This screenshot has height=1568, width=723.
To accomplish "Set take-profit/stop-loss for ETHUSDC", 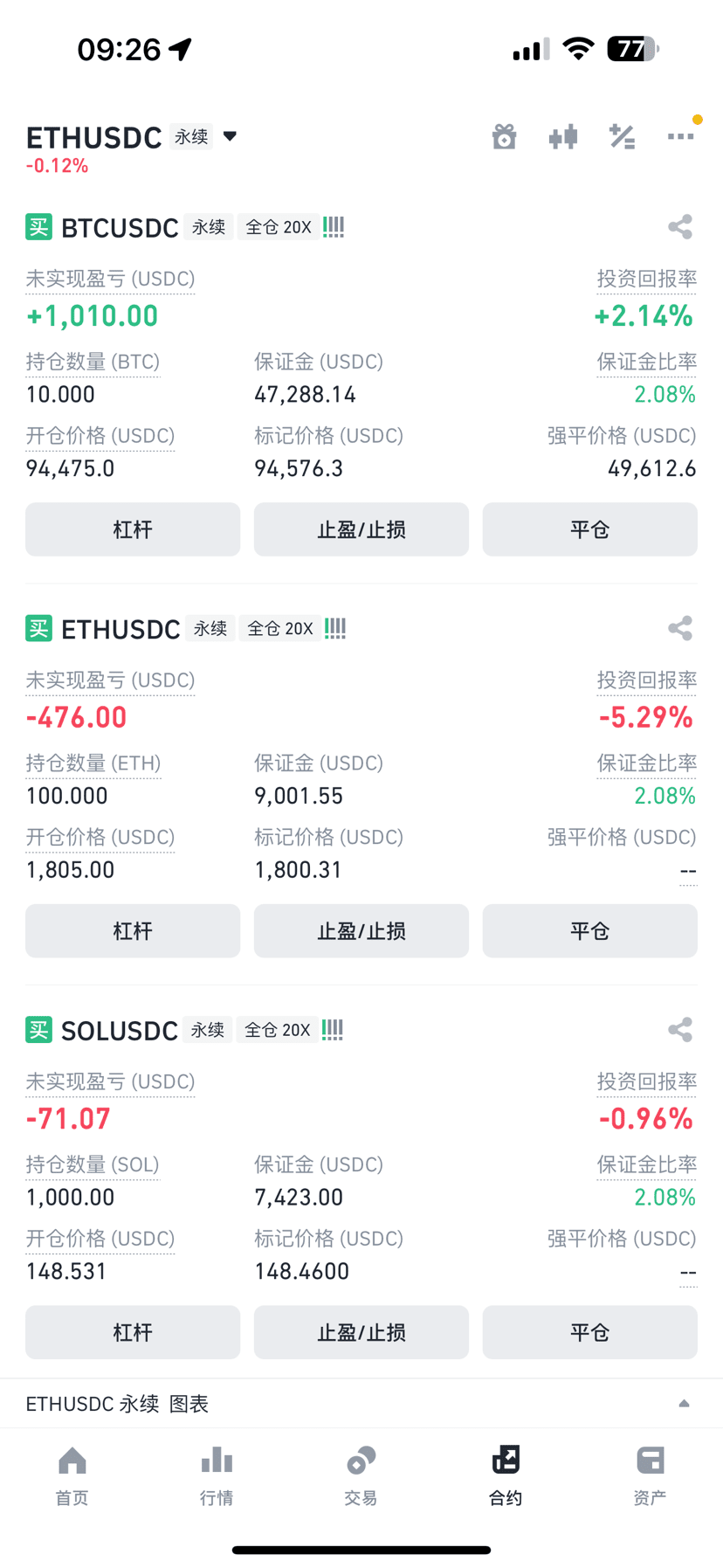I will [361, 931].
